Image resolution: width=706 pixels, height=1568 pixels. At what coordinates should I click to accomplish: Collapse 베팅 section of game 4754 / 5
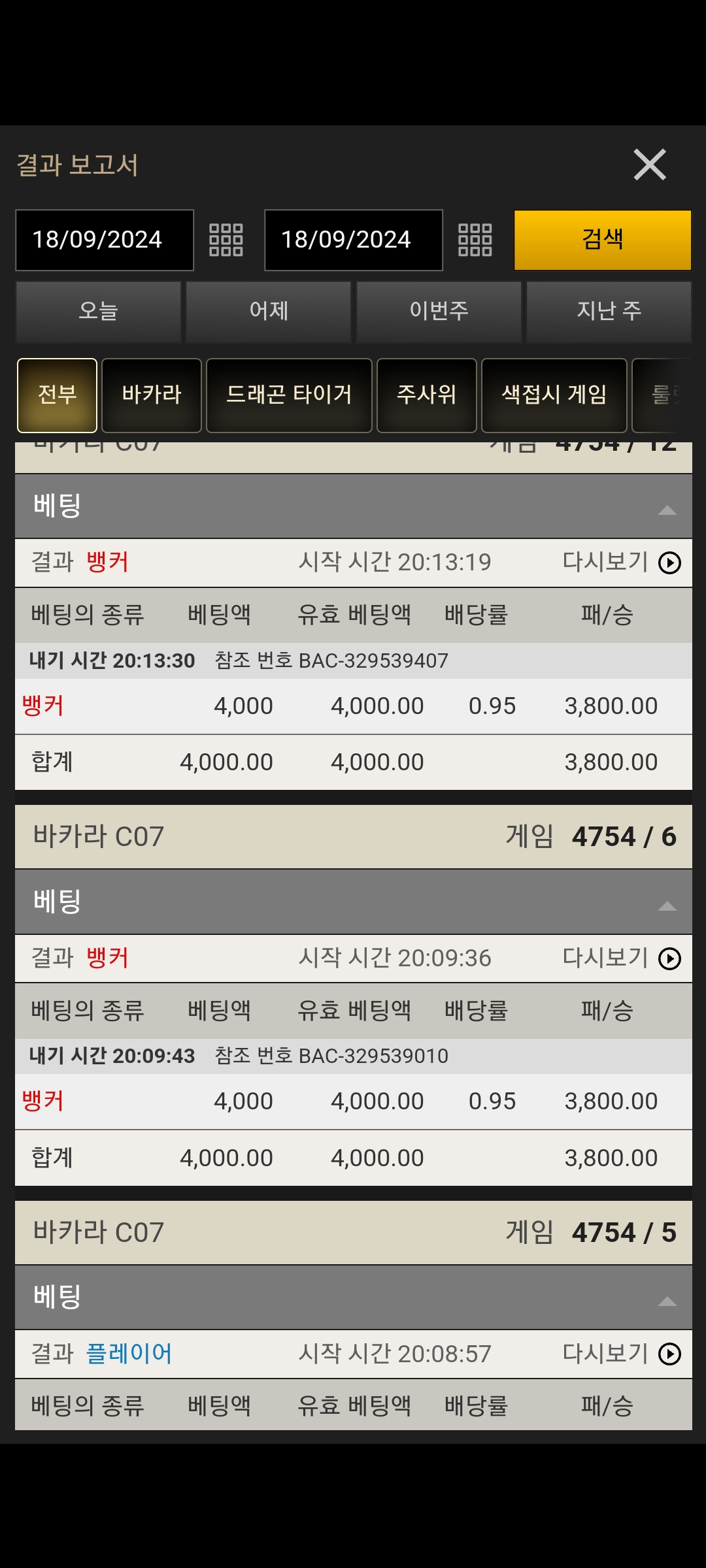pyautogui.click(x=667, y=1301)
